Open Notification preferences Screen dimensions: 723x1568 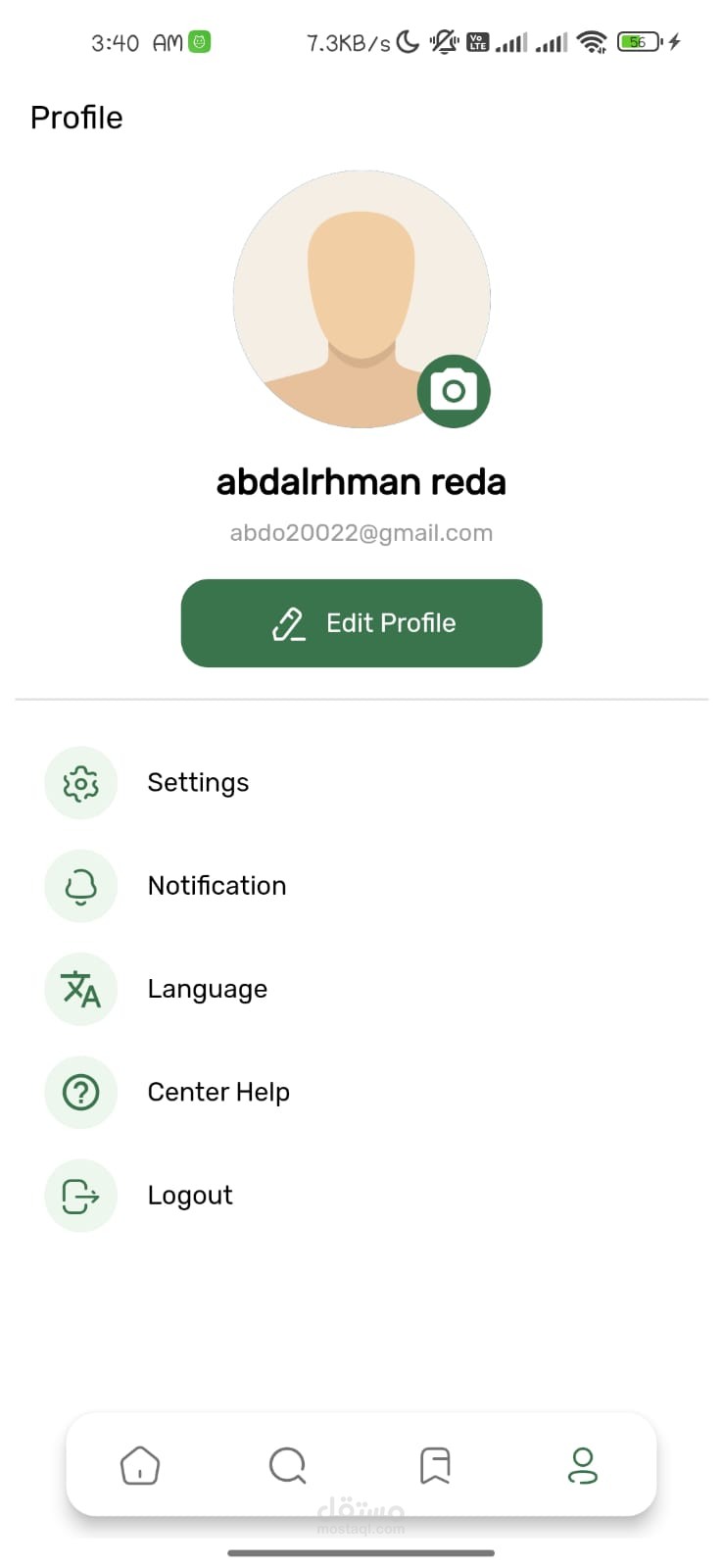coord(216,886)
